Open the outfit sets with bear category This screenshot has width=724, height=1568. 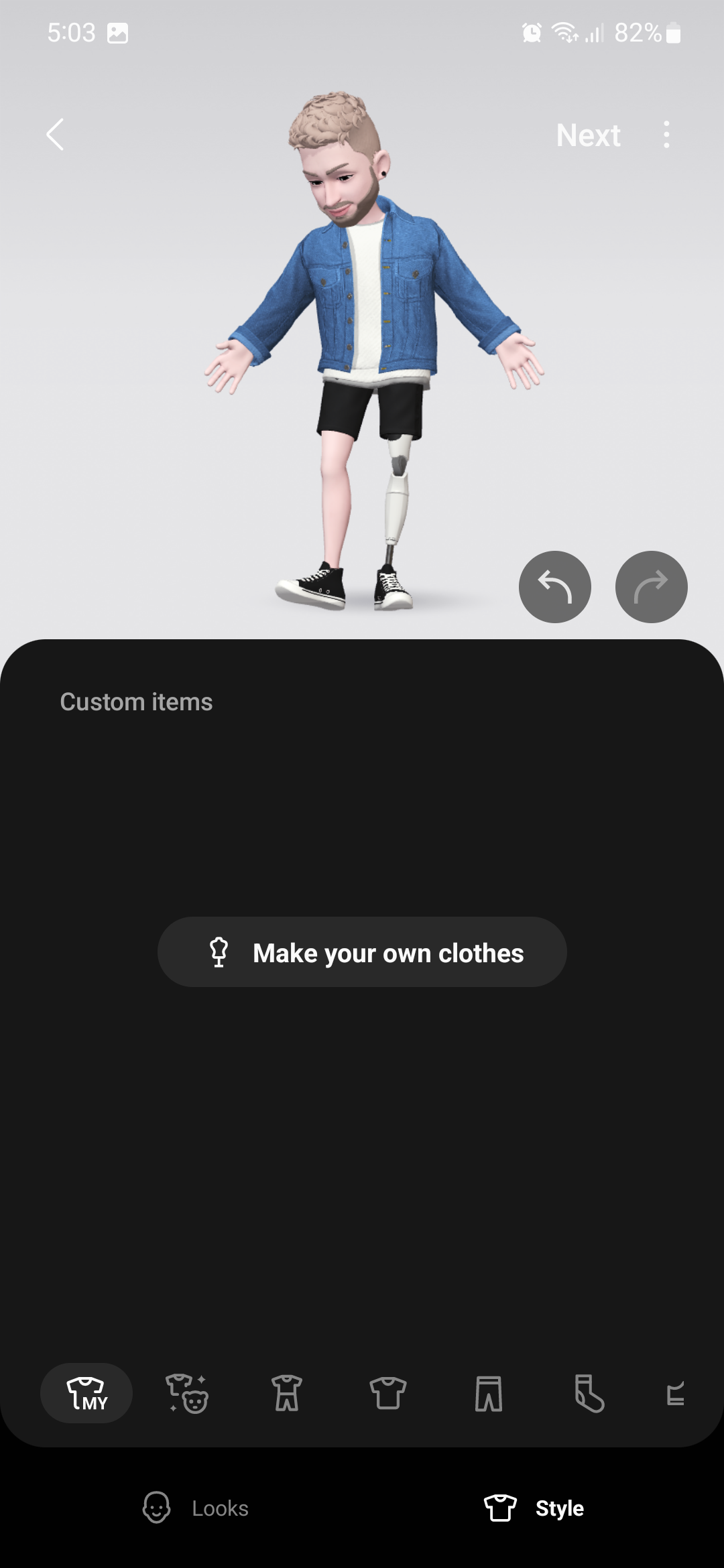point(187,1393)
